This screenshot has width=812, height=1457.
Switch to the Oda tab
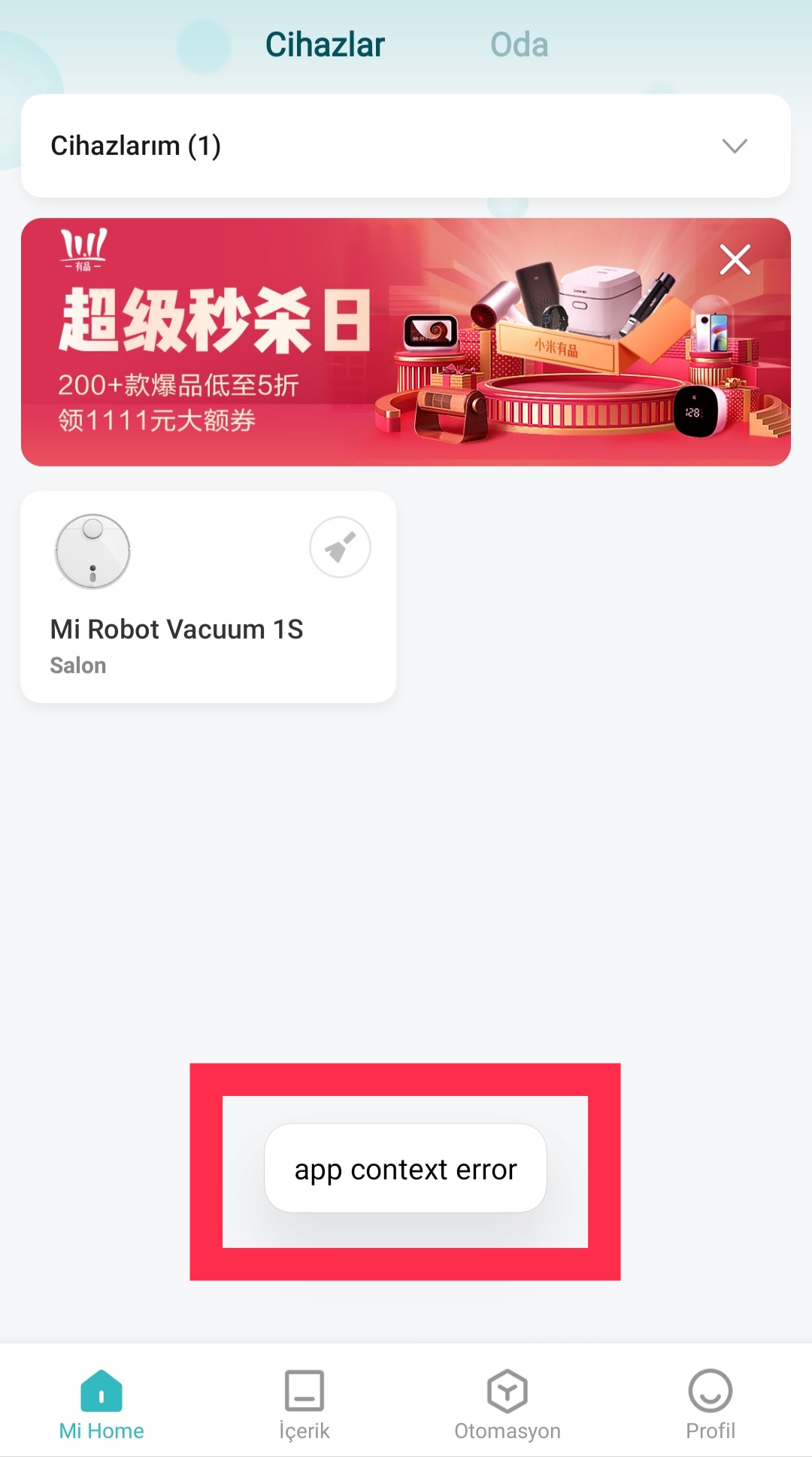click(519, 45)
